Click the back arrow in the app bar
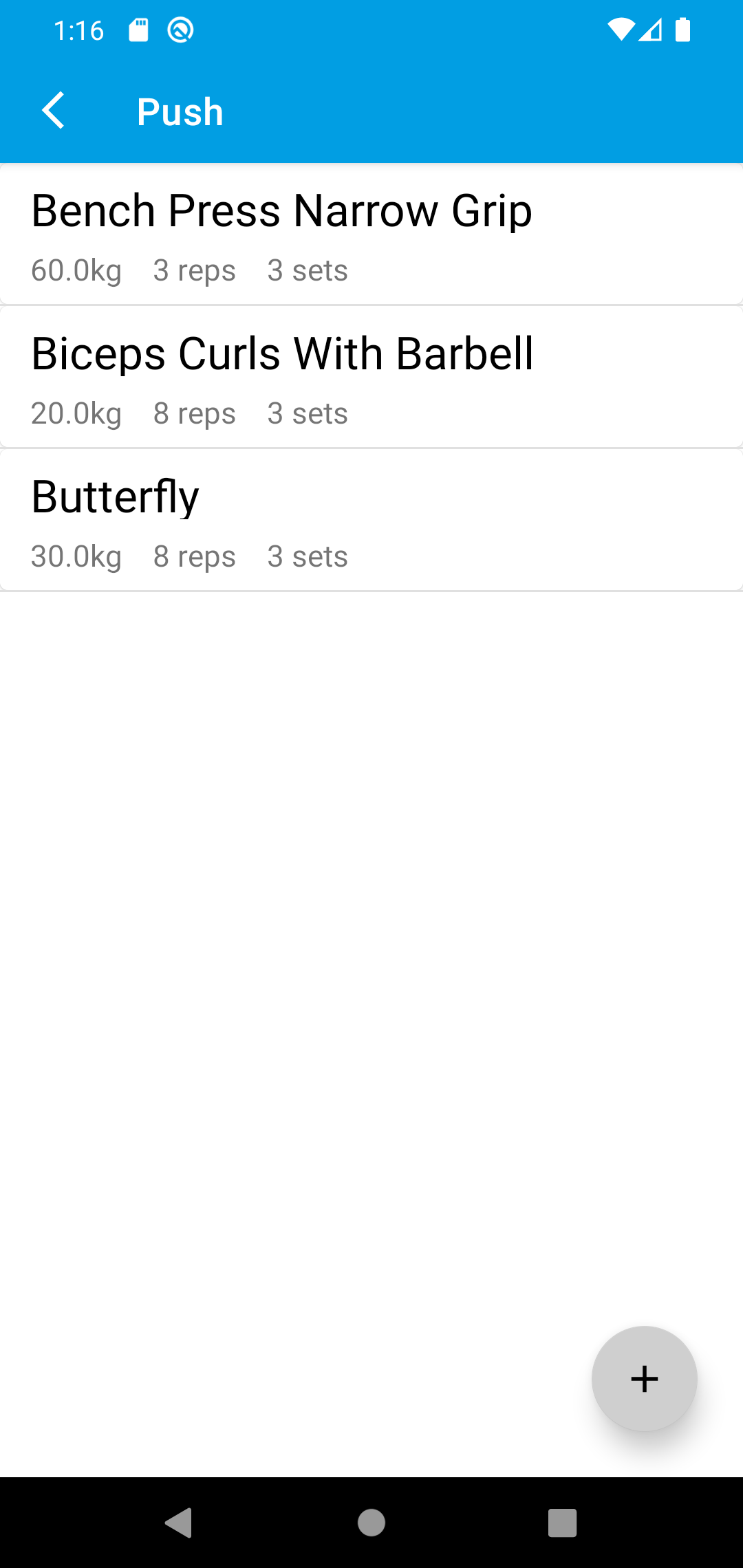 [52, 111]
